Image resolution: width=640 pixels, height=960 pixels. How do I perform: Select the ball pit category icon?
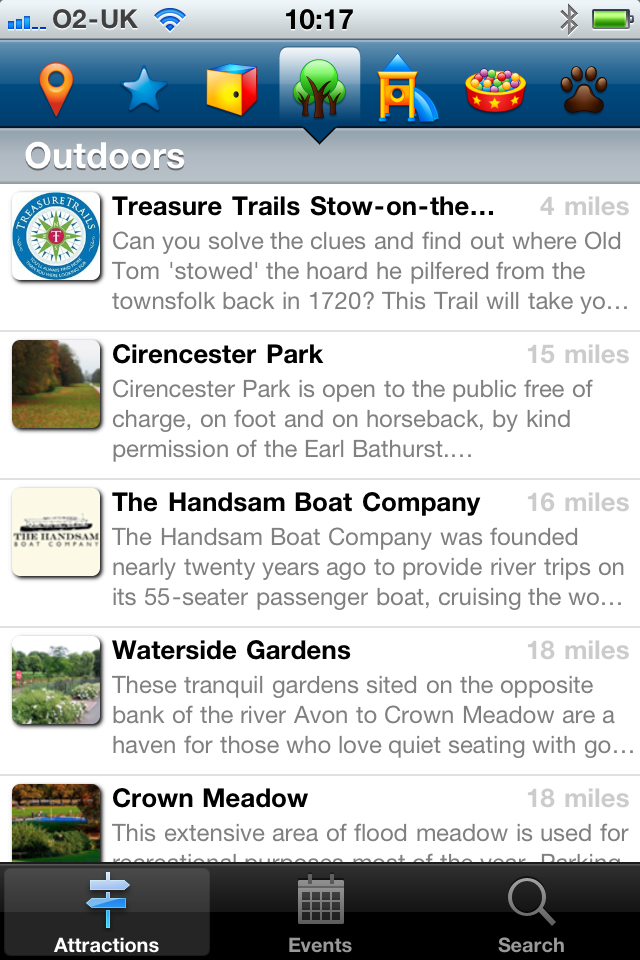pyautogui.click(x=495, y=89)
